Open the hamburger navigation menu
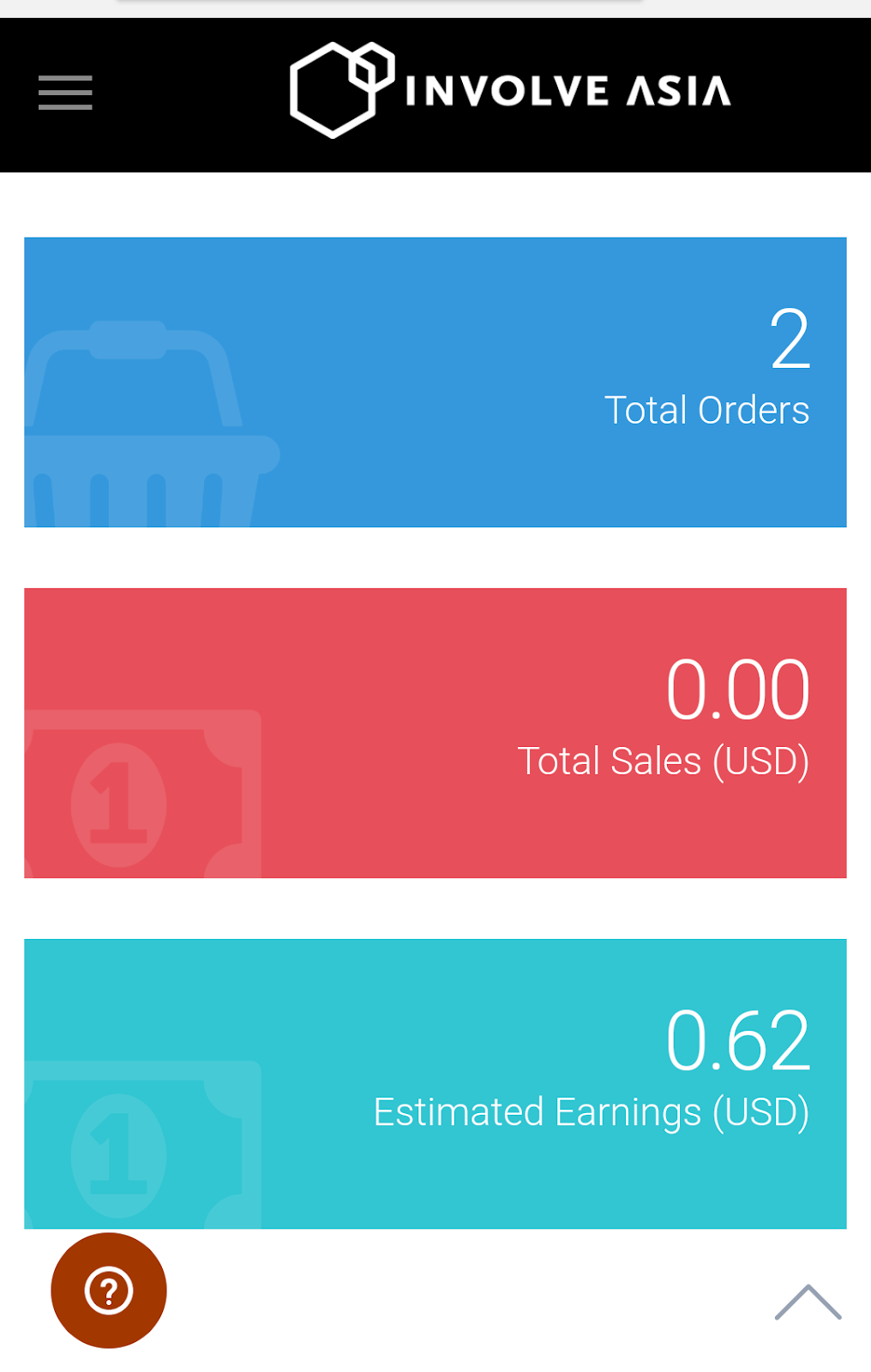 65,93
